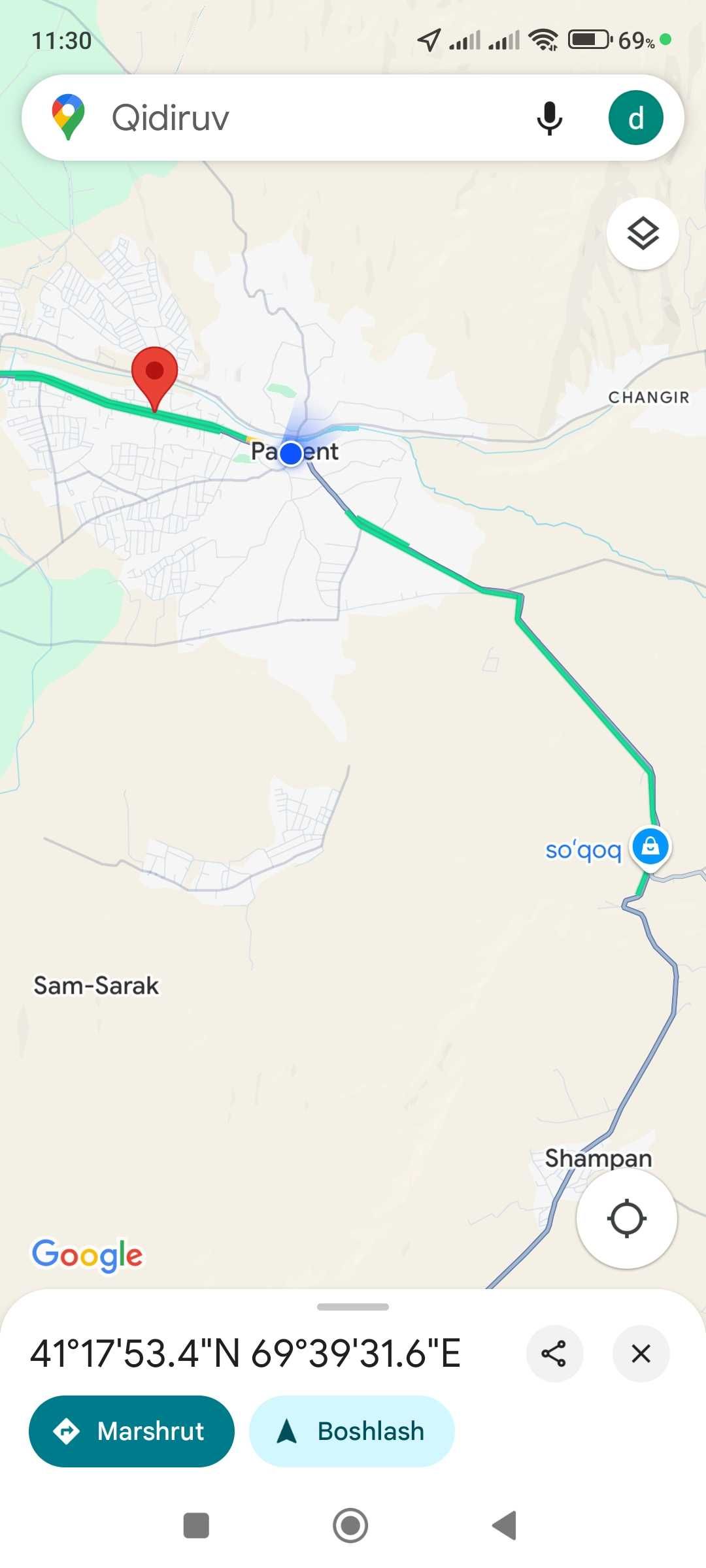Get directions with the Marshrut button

coord(131,1431)
